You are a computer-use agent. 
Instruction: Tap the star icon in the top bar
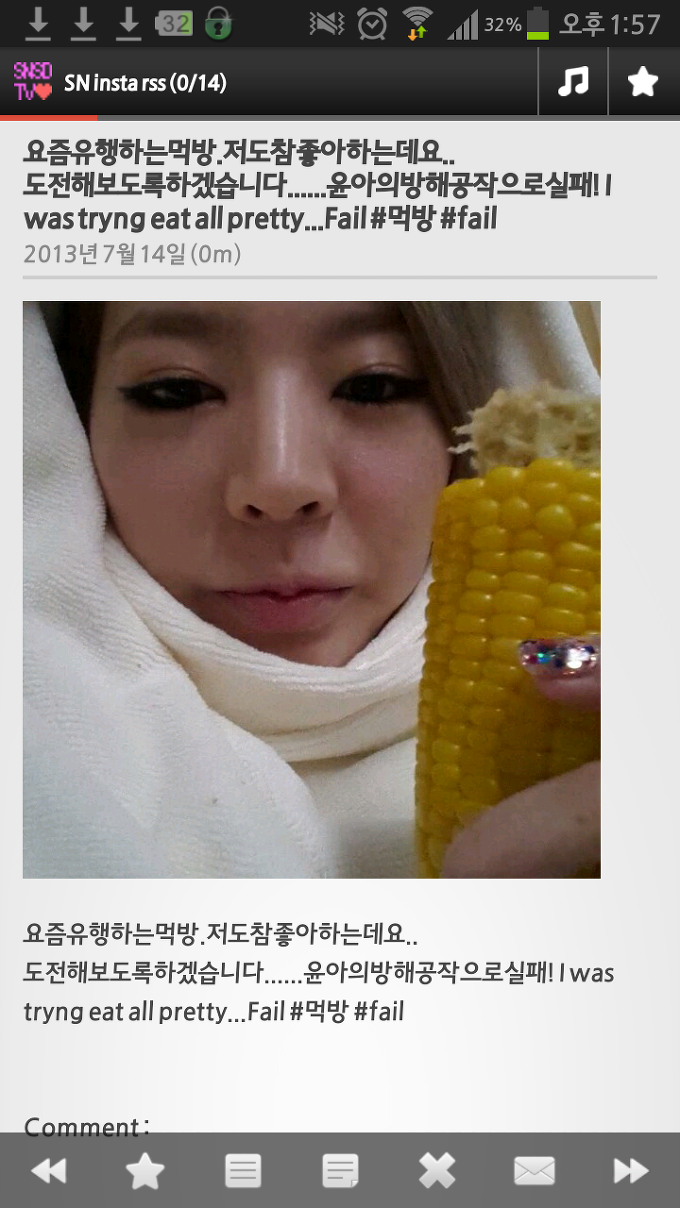click(642, 82)
